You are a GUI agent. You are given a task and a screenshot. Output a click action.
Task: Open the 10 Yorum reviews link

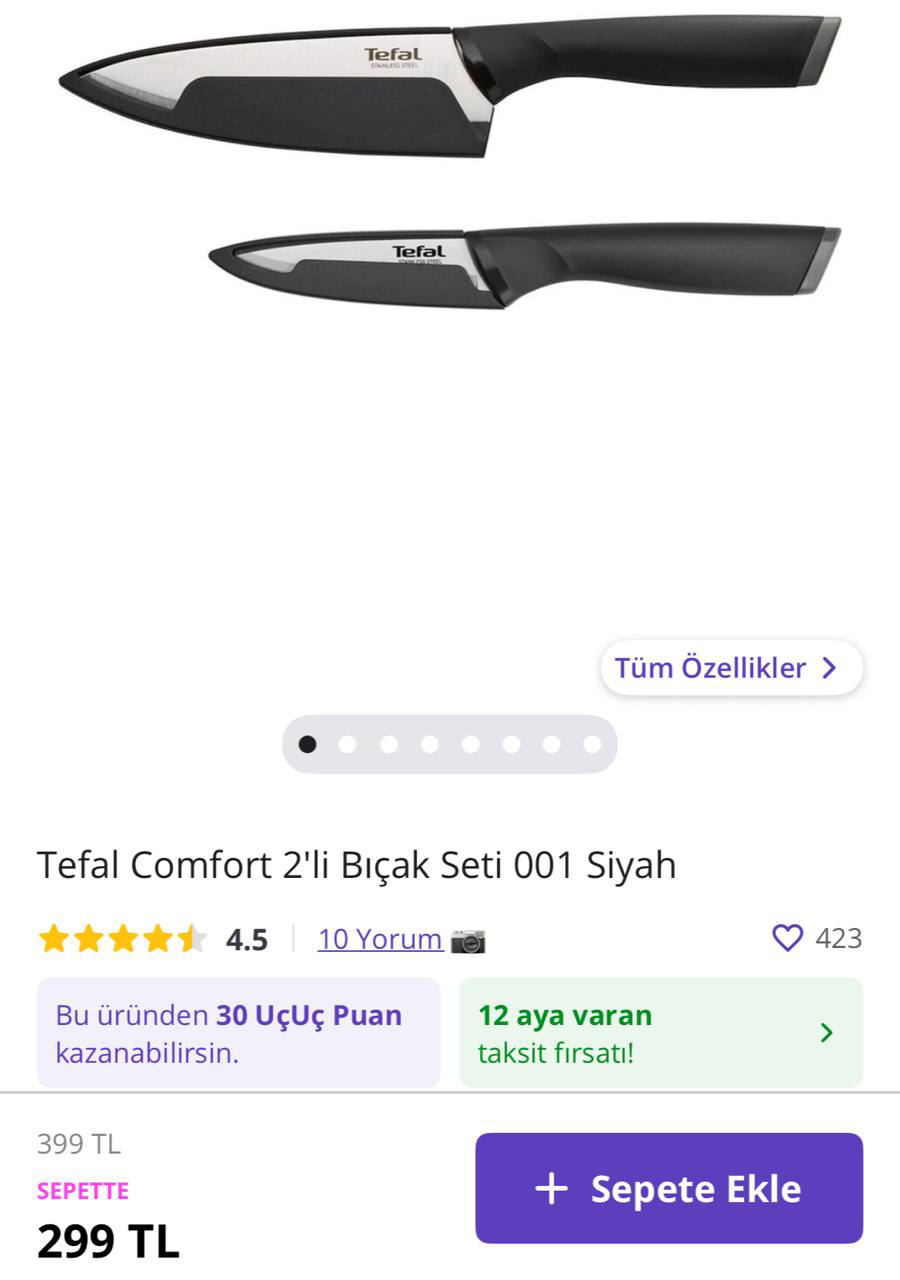(x=380, y=939)
